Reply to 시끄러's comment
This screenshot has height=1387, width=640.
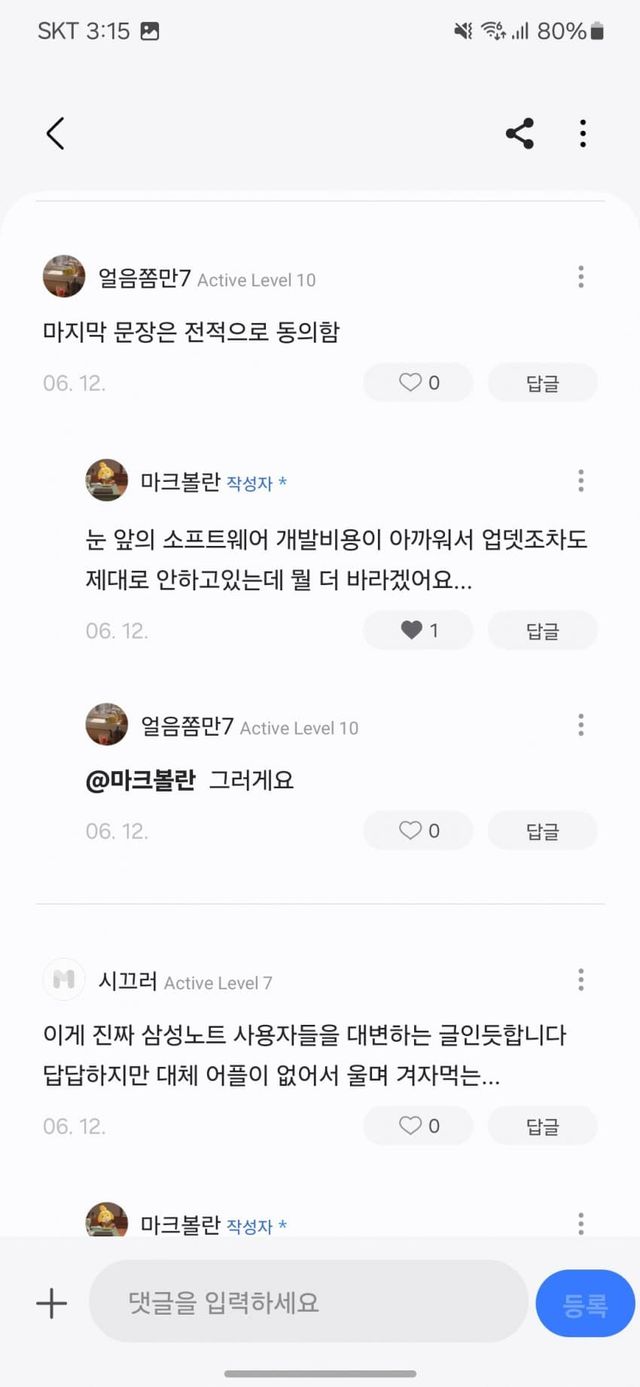(x=542, y=1126)
